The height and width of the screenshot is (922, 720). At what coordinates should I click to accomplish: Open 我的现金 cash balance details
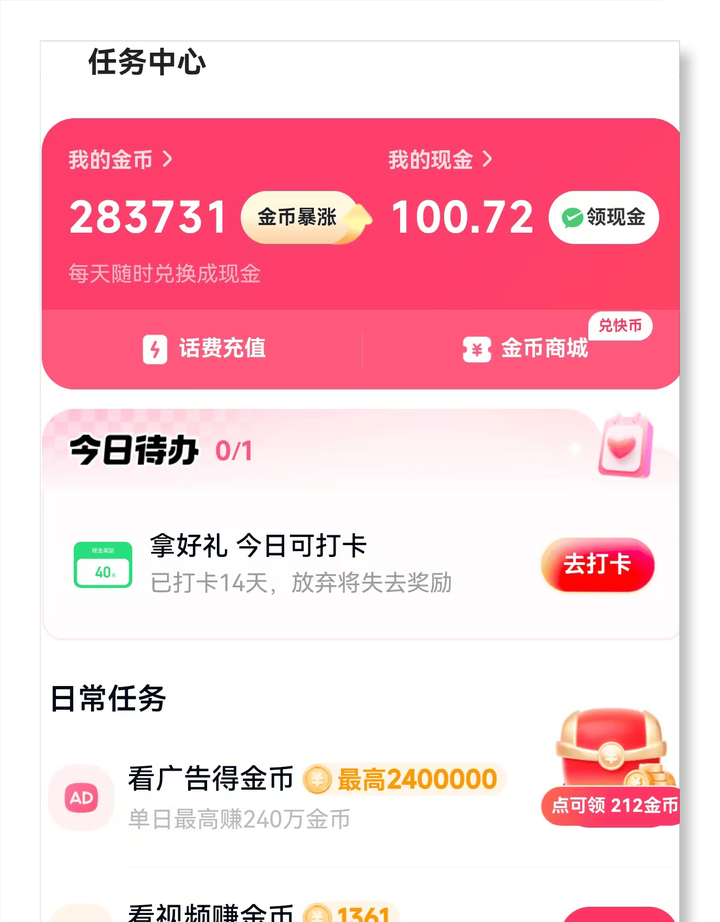pyautogui.click(x=440, y=160)
